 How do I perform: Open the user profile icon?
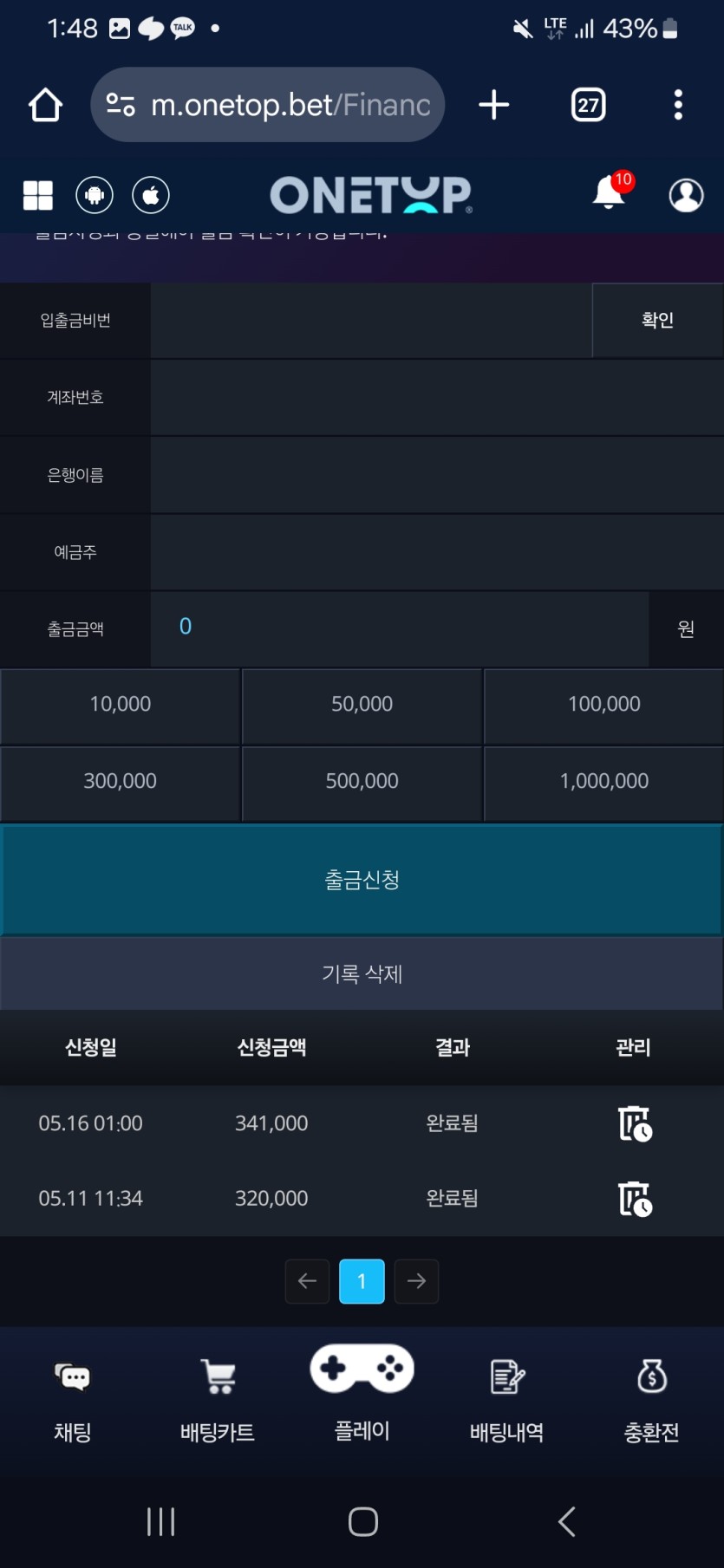[686, 195]
